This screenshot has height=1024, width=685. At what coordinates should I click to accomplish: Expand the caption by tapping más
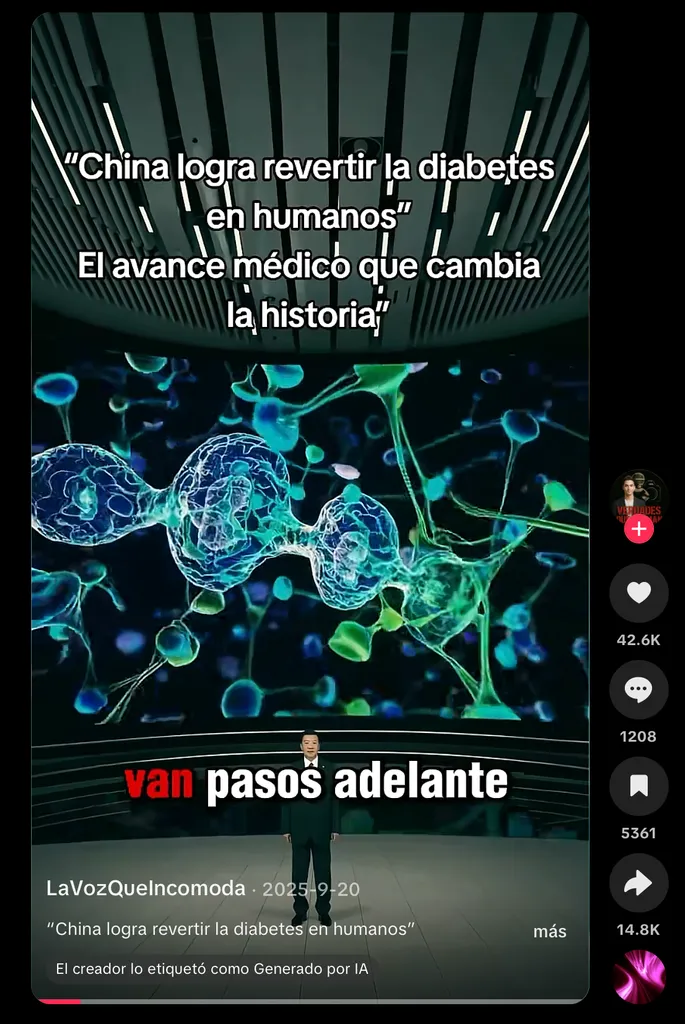click(x=550, y=931)
